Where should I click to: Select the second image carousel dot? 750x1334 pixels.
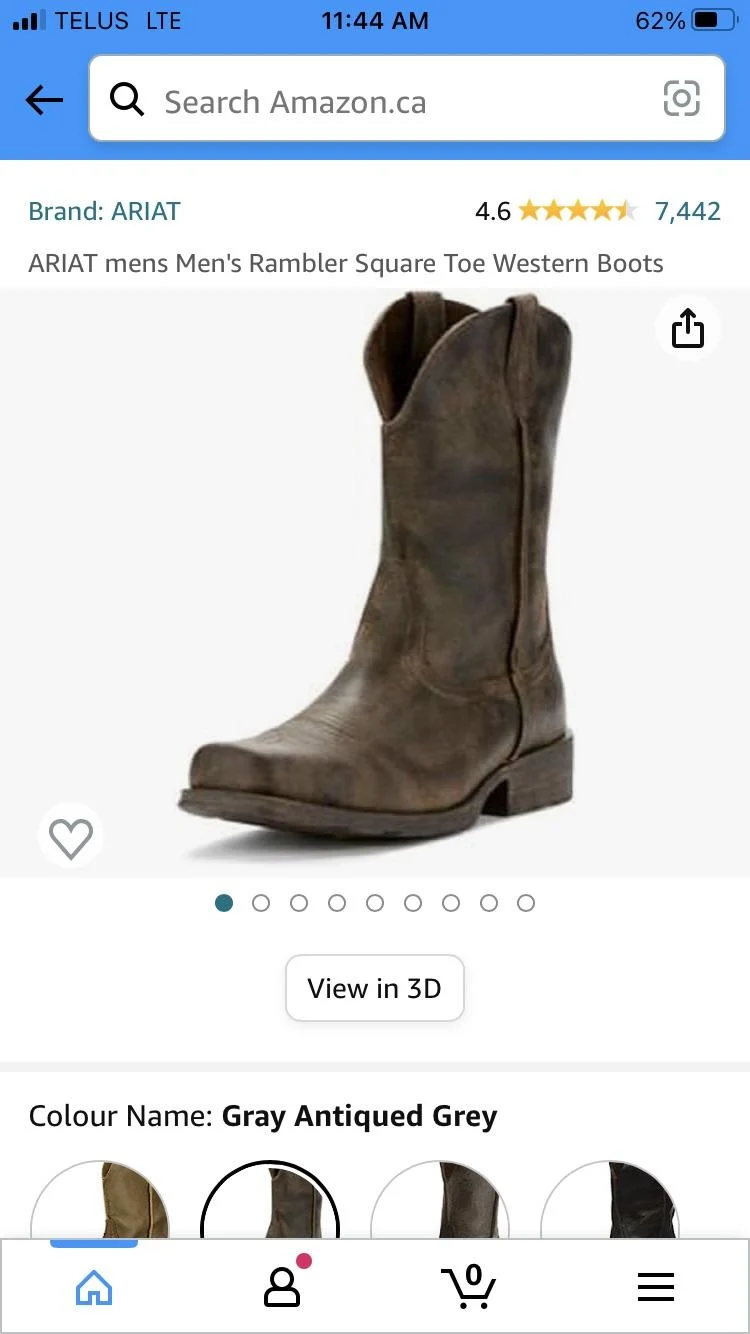coord(261,902)
